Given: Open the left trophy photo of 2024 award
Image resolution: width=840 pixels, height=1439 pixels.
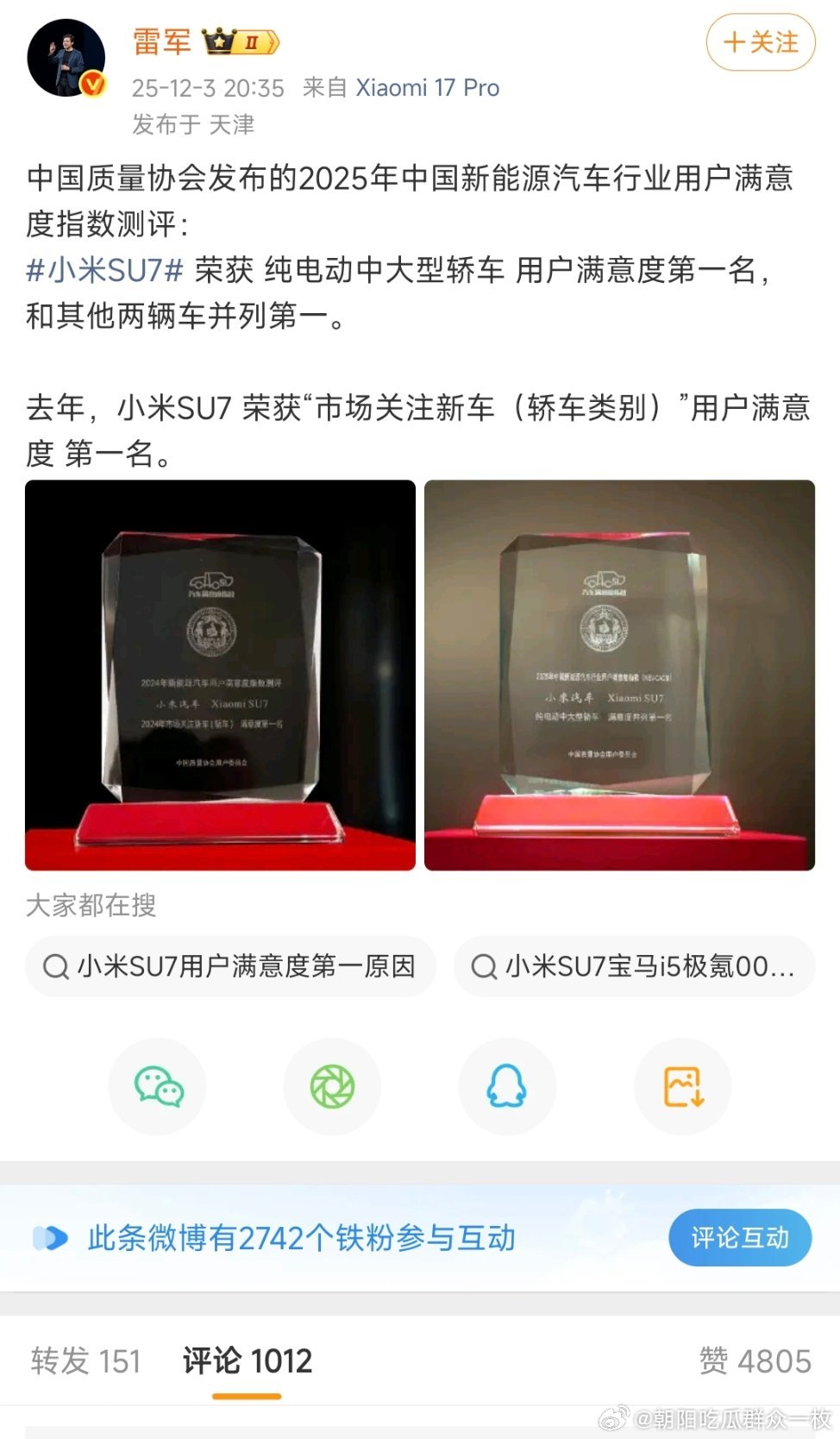Looking at the screenshot, I should pos(217,673).
